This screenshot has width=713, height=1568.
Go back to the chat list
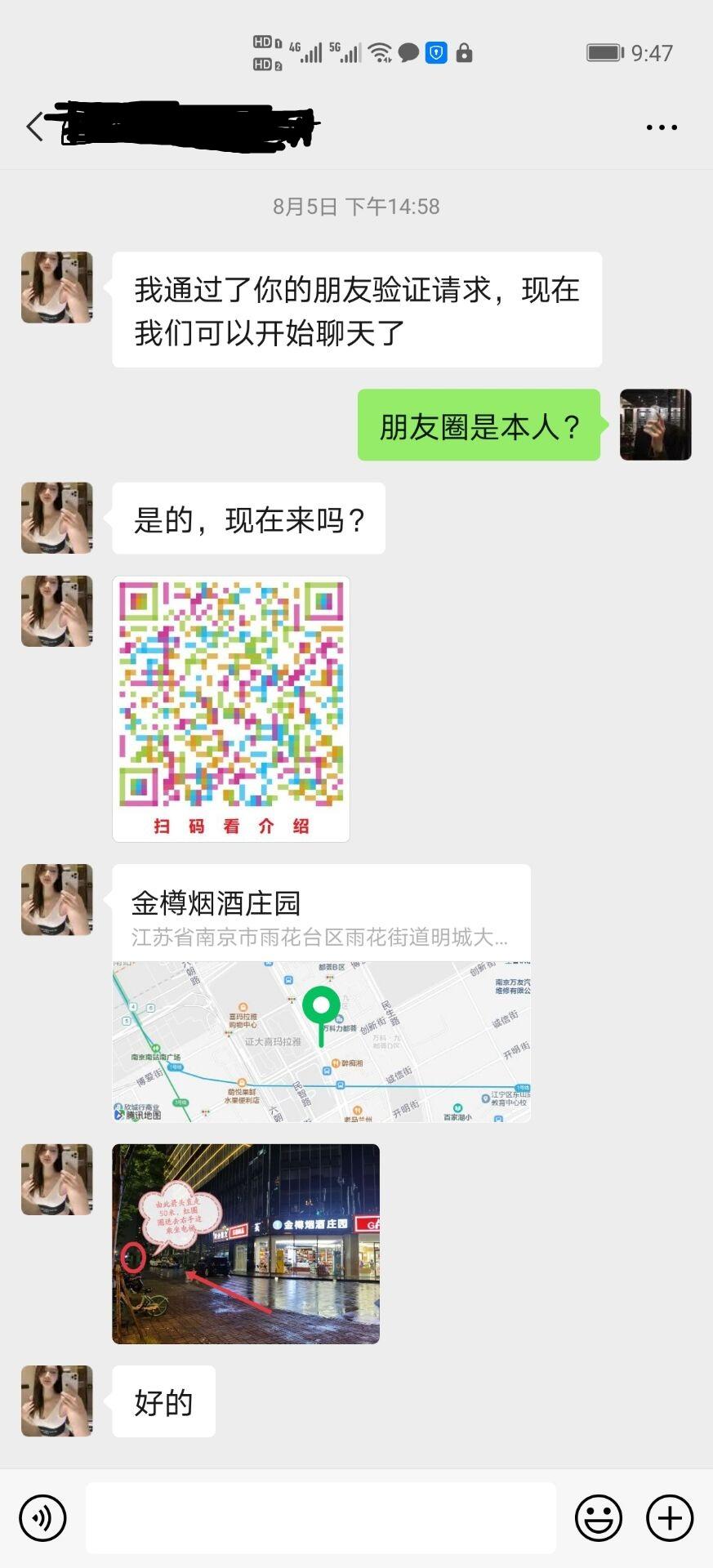tap(34, 127)
